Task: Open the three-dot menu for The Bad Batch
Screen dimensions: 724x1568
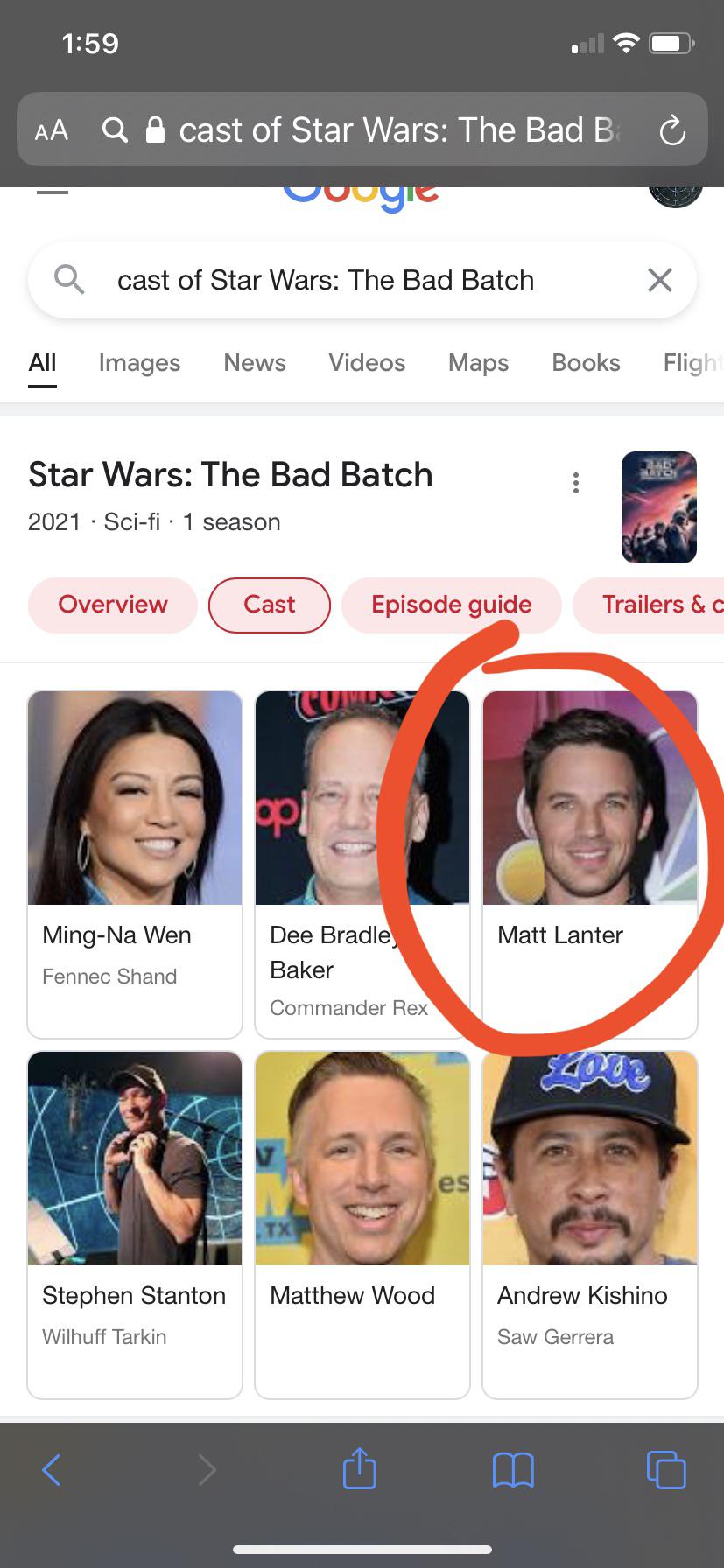Action: tap(575, 483)
